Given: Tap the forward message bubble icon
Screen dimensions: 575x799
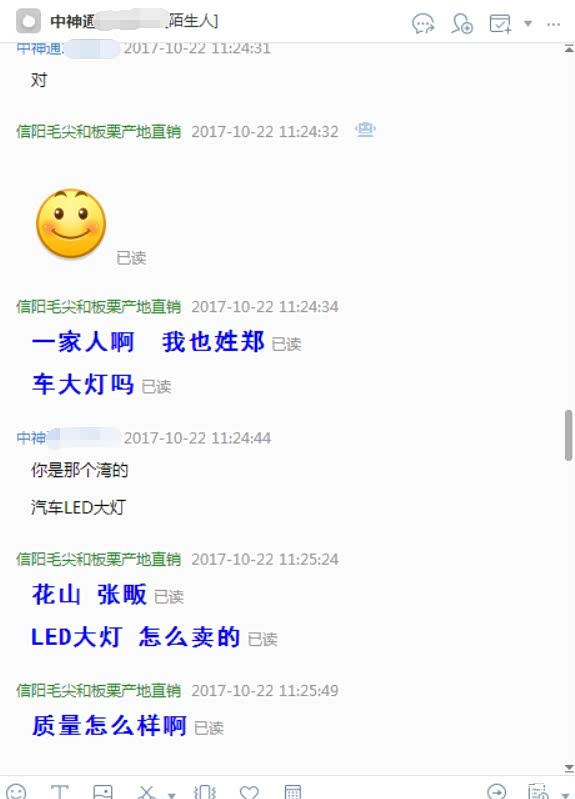Looking at the screenshot, I should pos(423,23).
